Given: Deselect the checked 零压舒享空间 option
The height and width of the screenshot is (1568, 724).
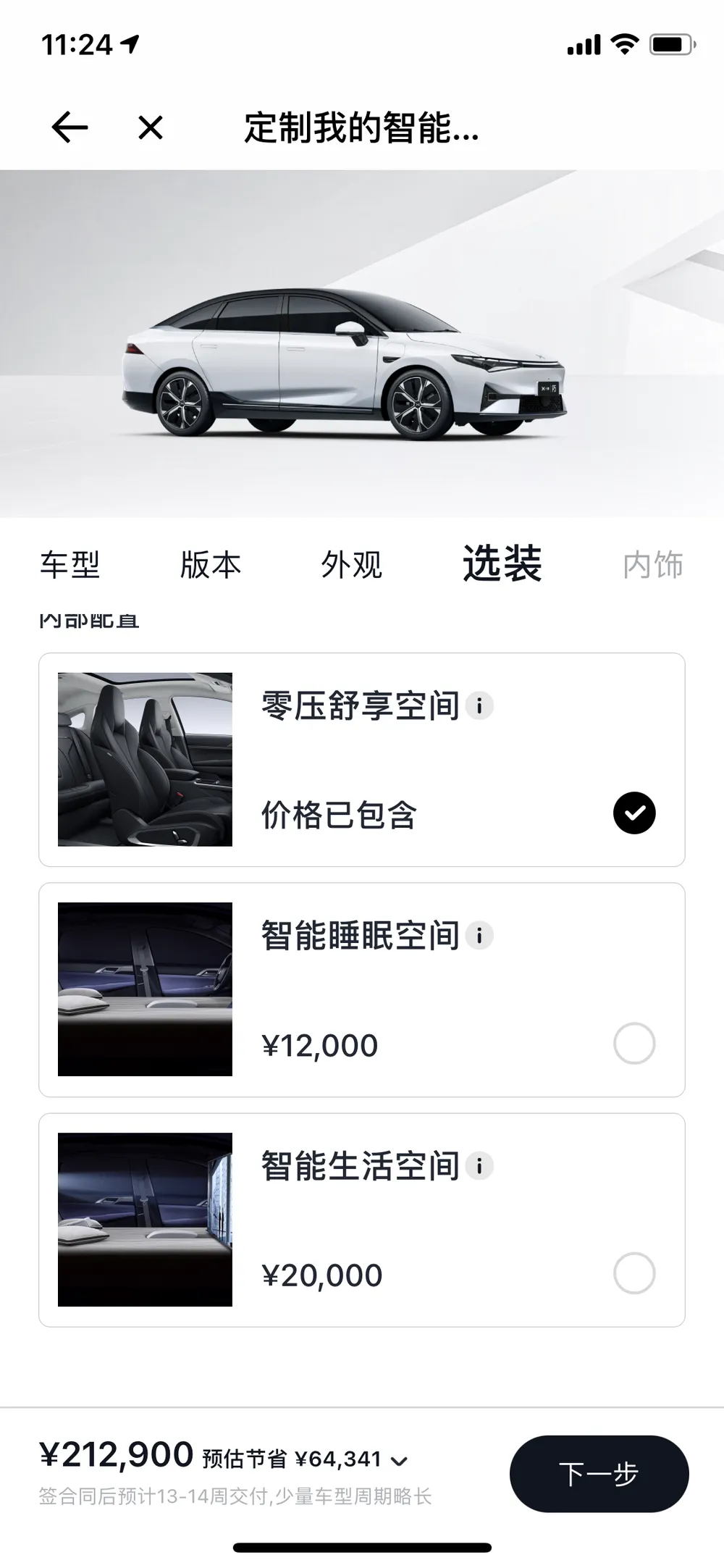Looking at the screenshot, I should 634,813.
